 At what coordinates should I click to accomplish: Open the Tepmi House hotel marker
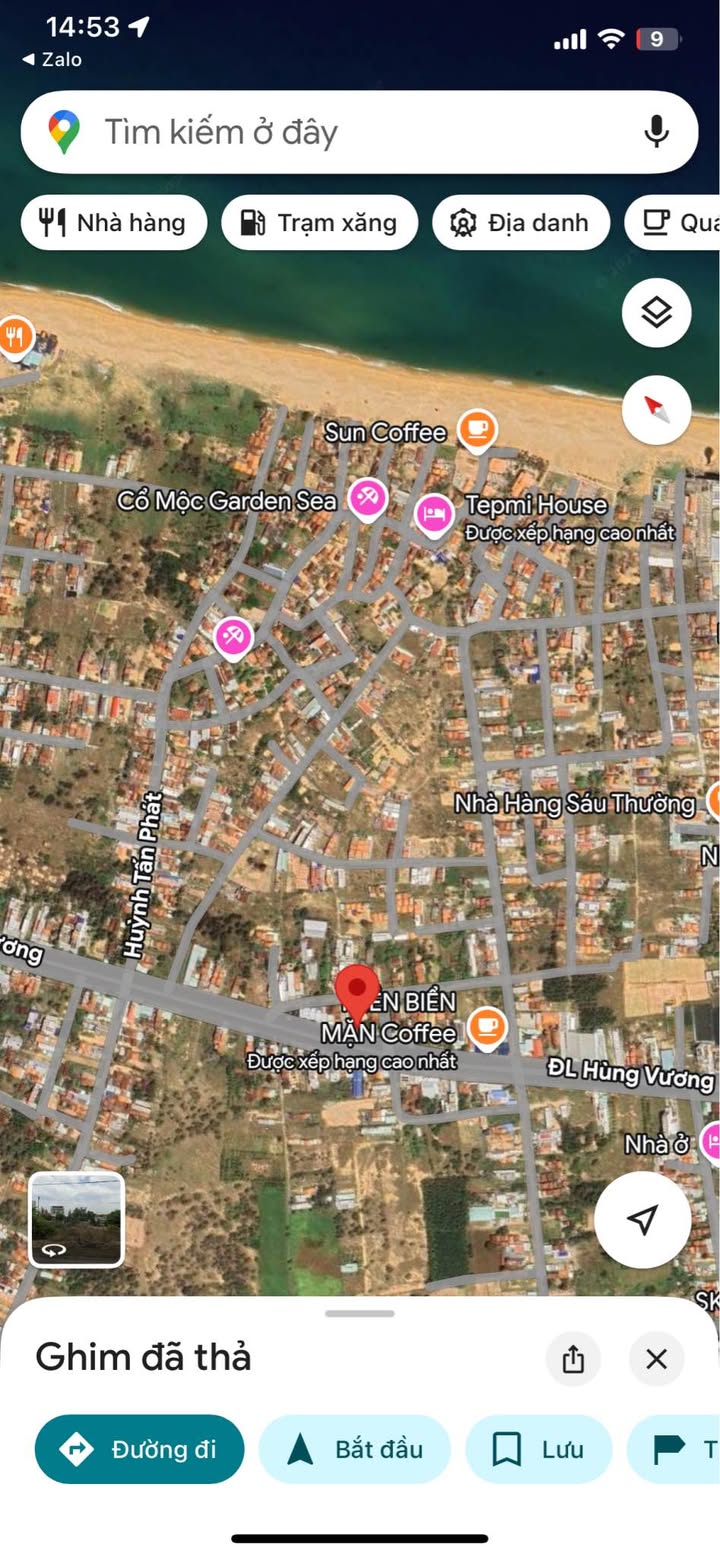(x=434, y=515)
